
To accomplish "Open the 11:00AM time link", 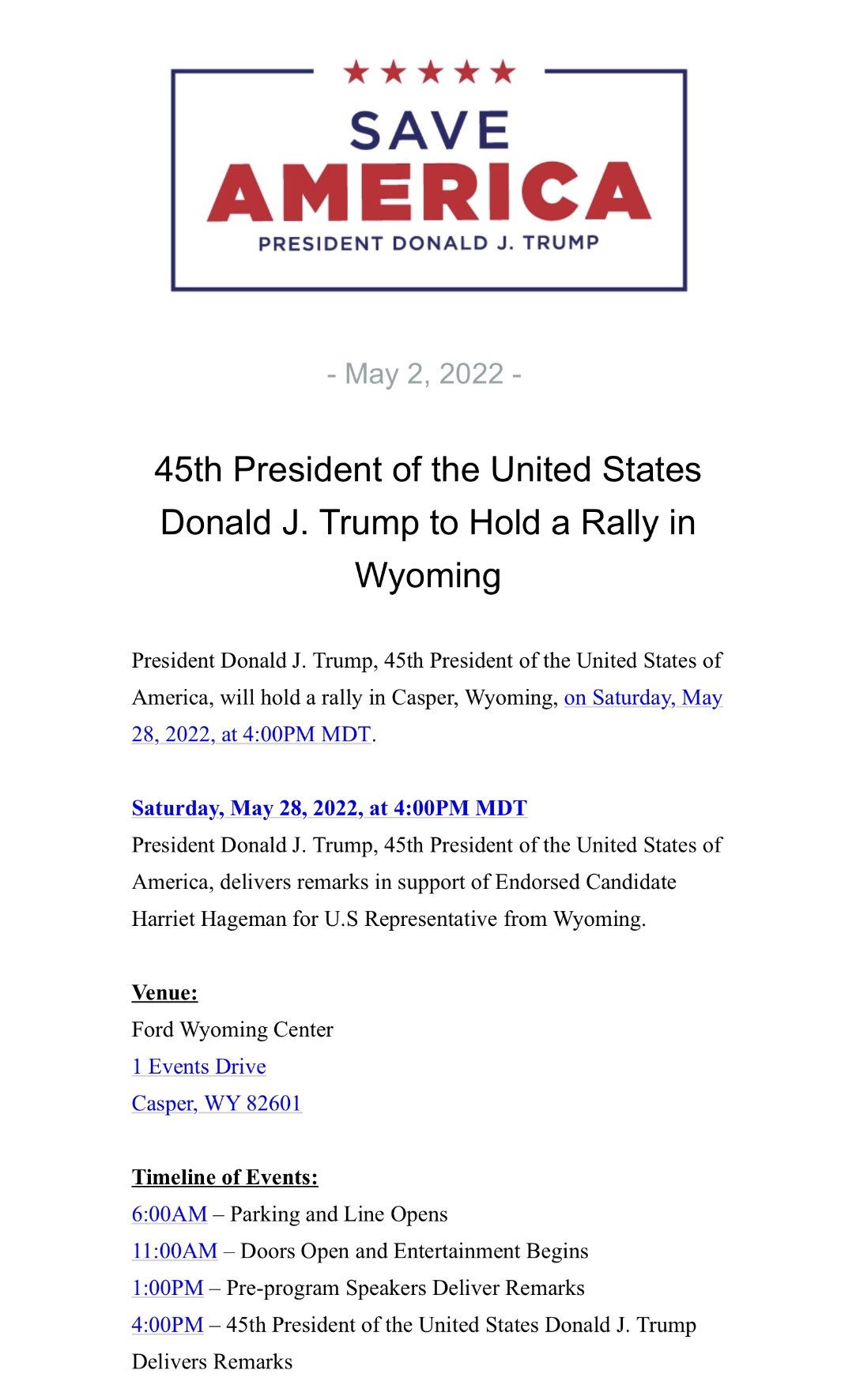I will (x=175, y=1251).
